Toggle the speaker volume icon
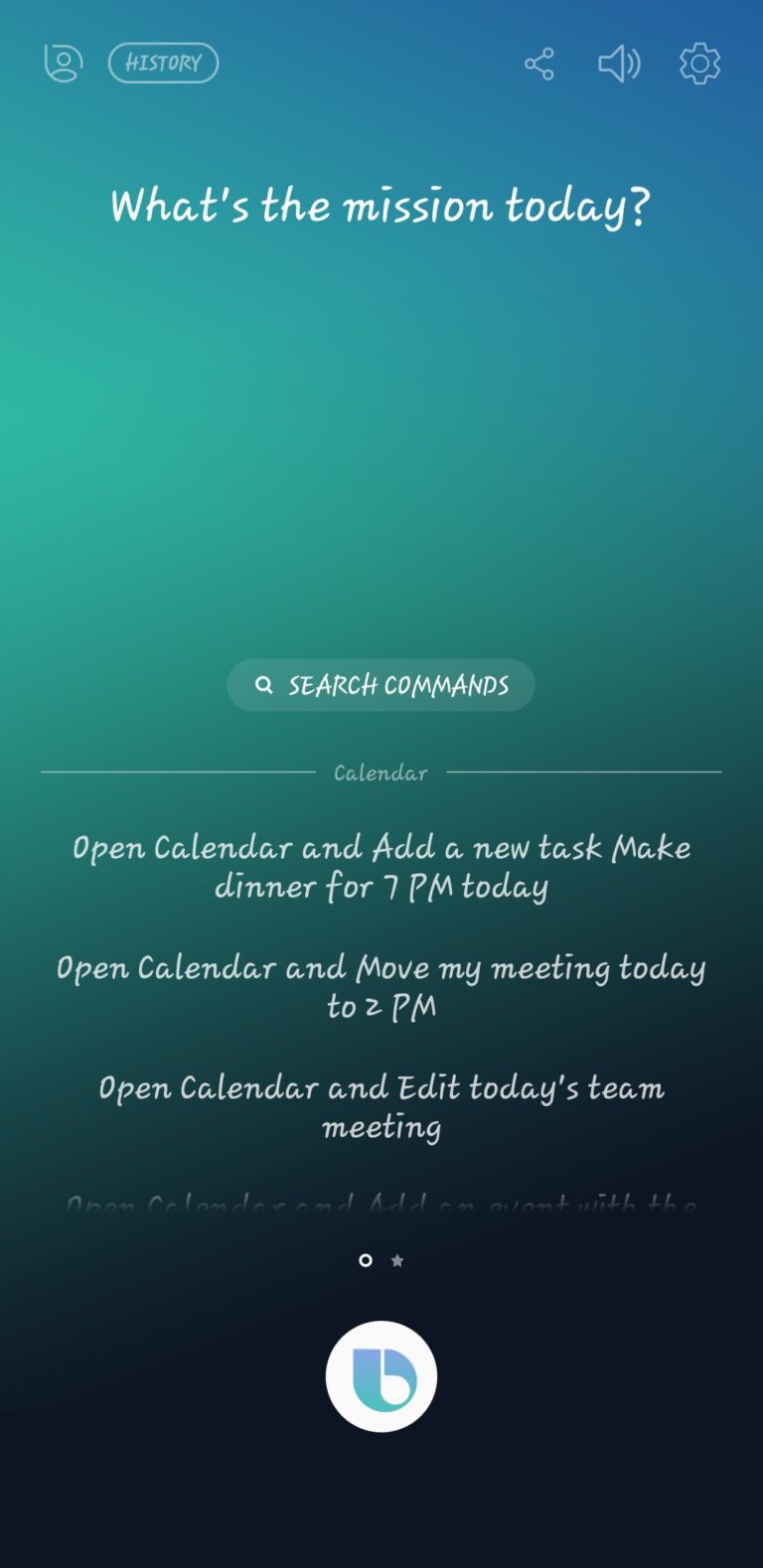Screen dimensions: 763x1568 [x=618, y=65]
